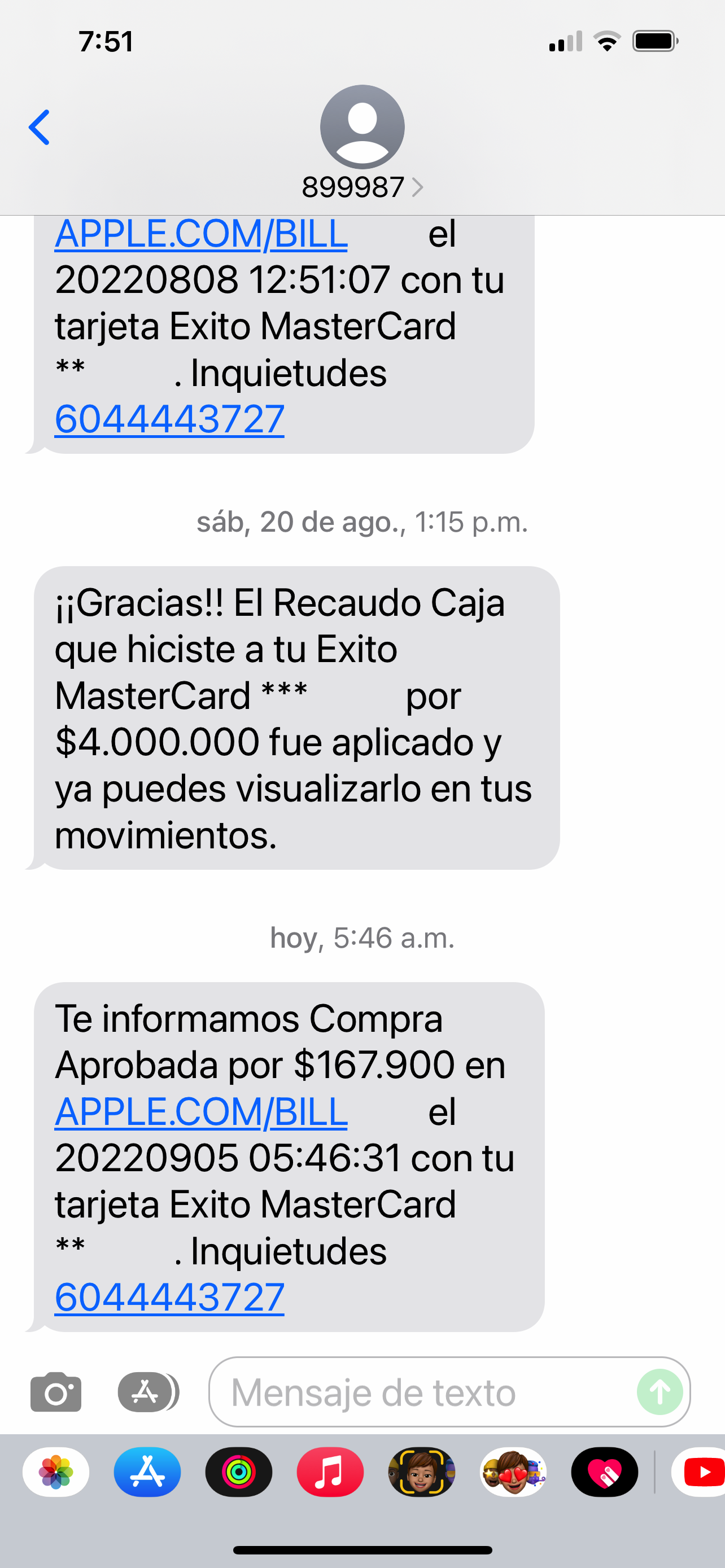Open the APPLE.COM/BILL link in the earlier message
Screen dimensions: 725x1568
(x=201, y=234)
